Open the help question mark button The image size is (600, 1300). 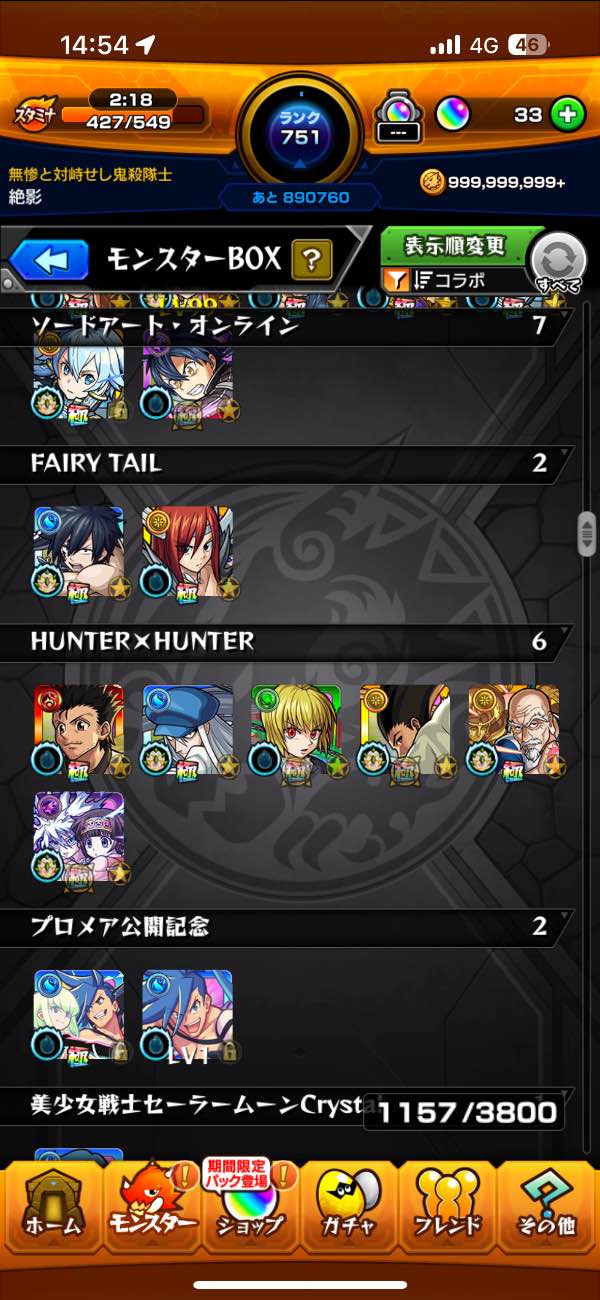click(312, 262)
